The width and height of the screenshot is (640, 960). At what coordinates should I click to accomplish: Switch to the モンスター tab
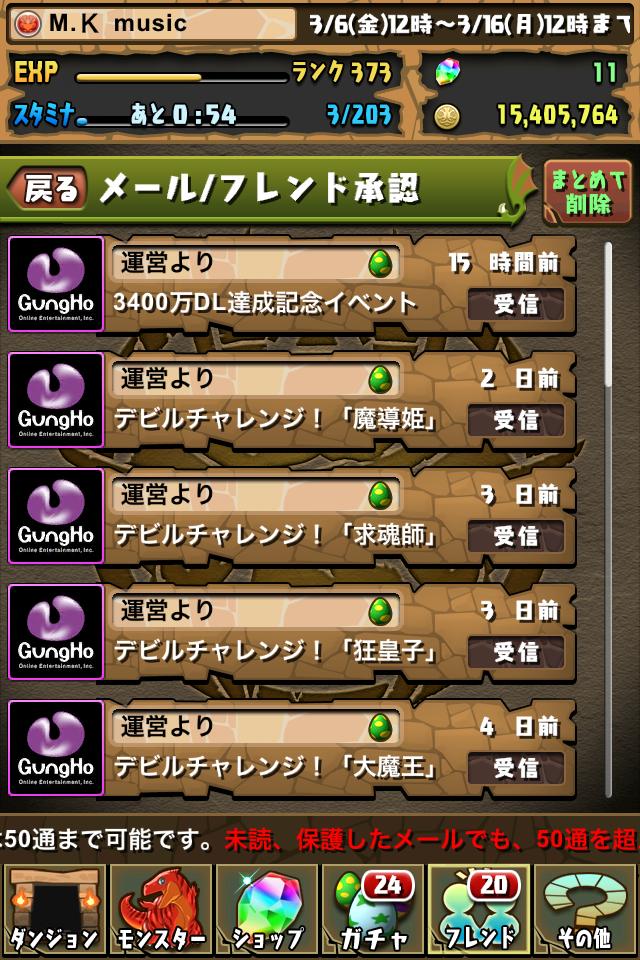tap(161, 910)
